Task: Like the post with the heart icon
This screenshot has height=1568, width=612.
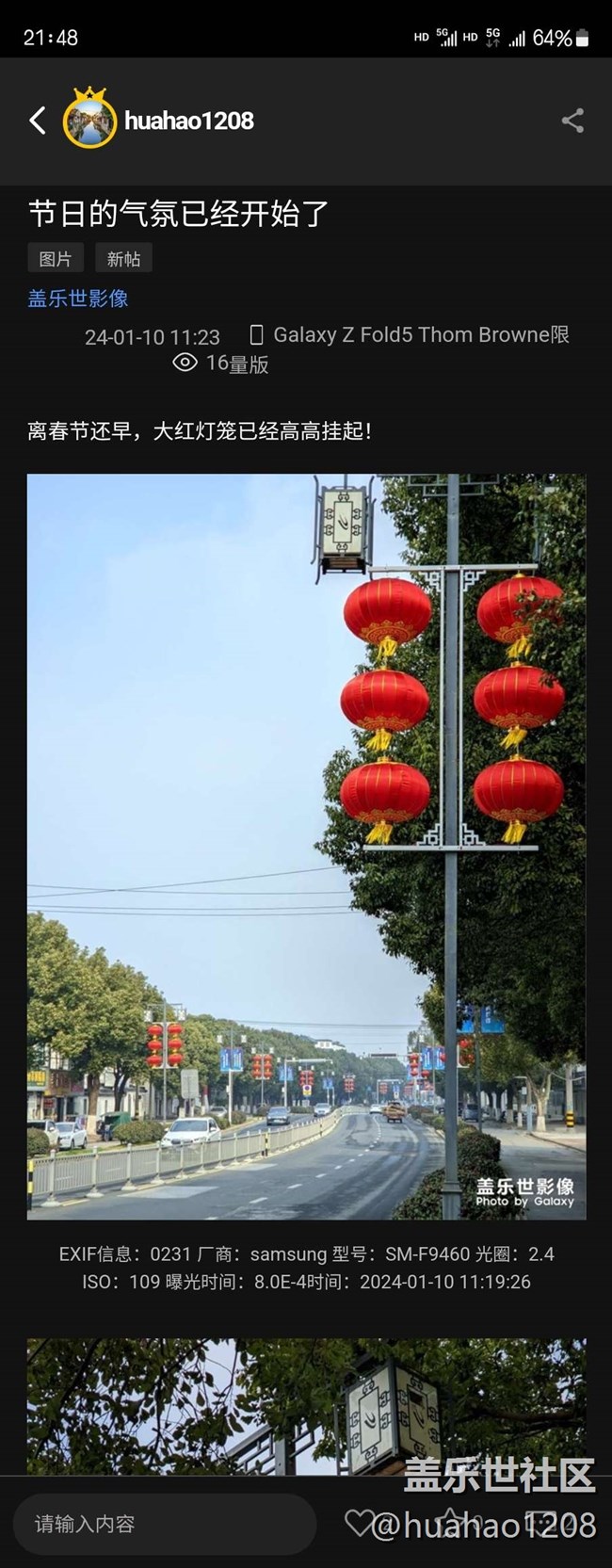Action: pyautogui.click(x=359, y=1522)
